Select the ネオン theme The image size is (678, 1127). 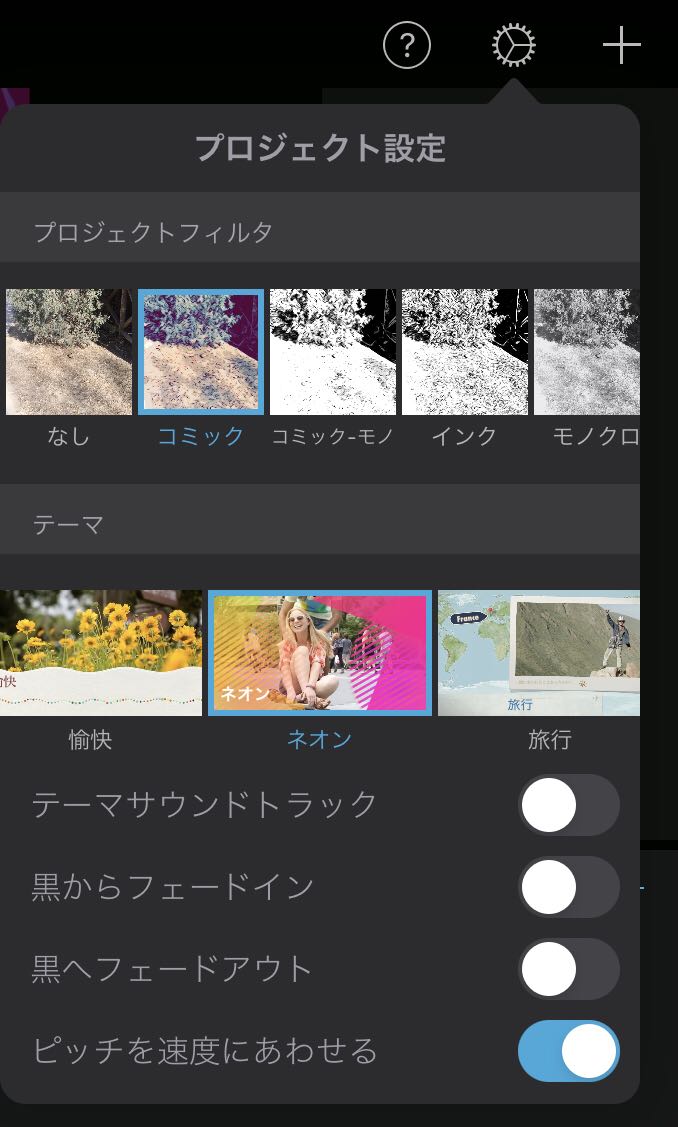pyautogui.click(x=320, y=653)
